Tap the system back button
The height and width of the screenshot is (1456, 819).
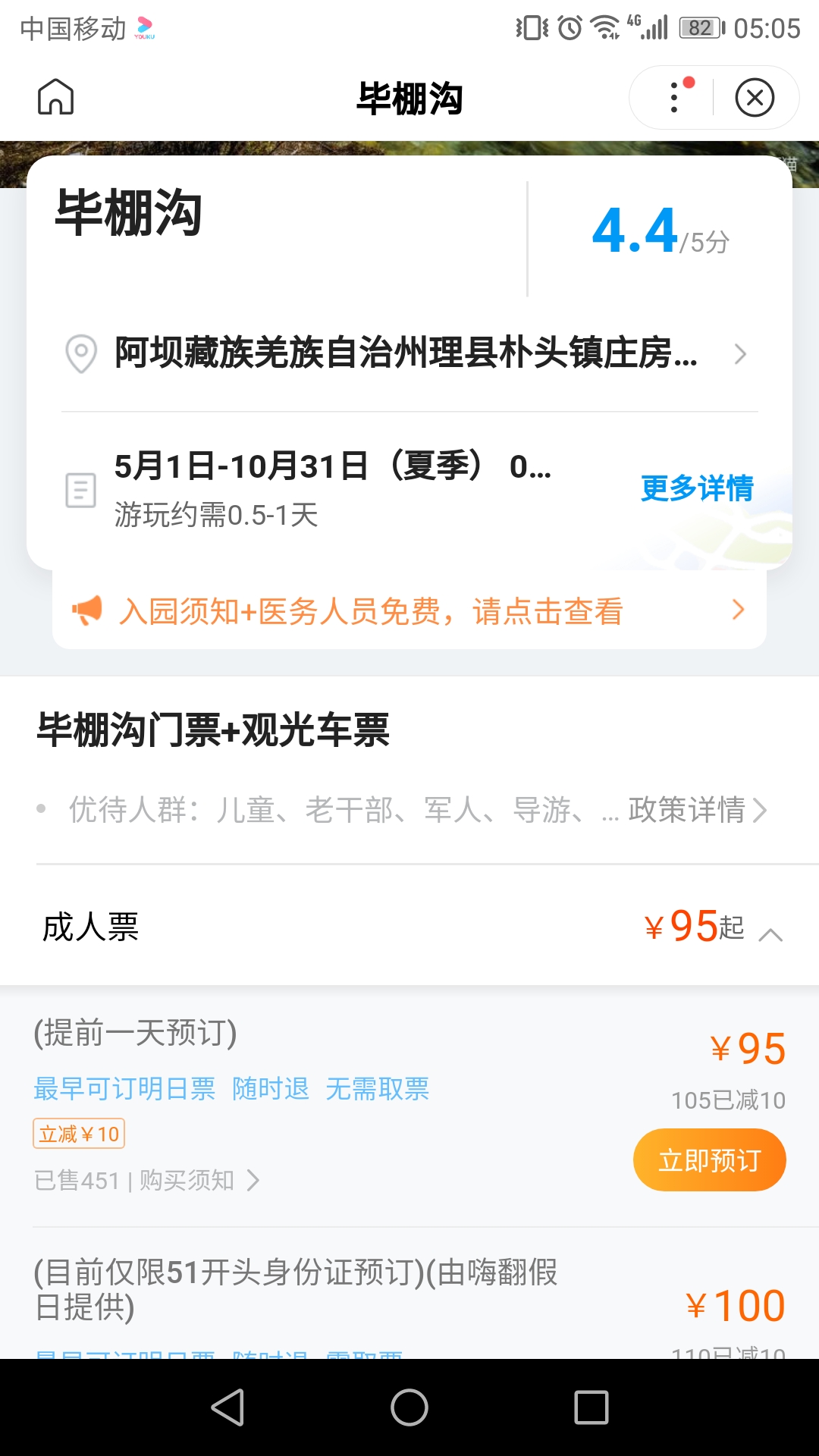click(x=227, y=1407)
